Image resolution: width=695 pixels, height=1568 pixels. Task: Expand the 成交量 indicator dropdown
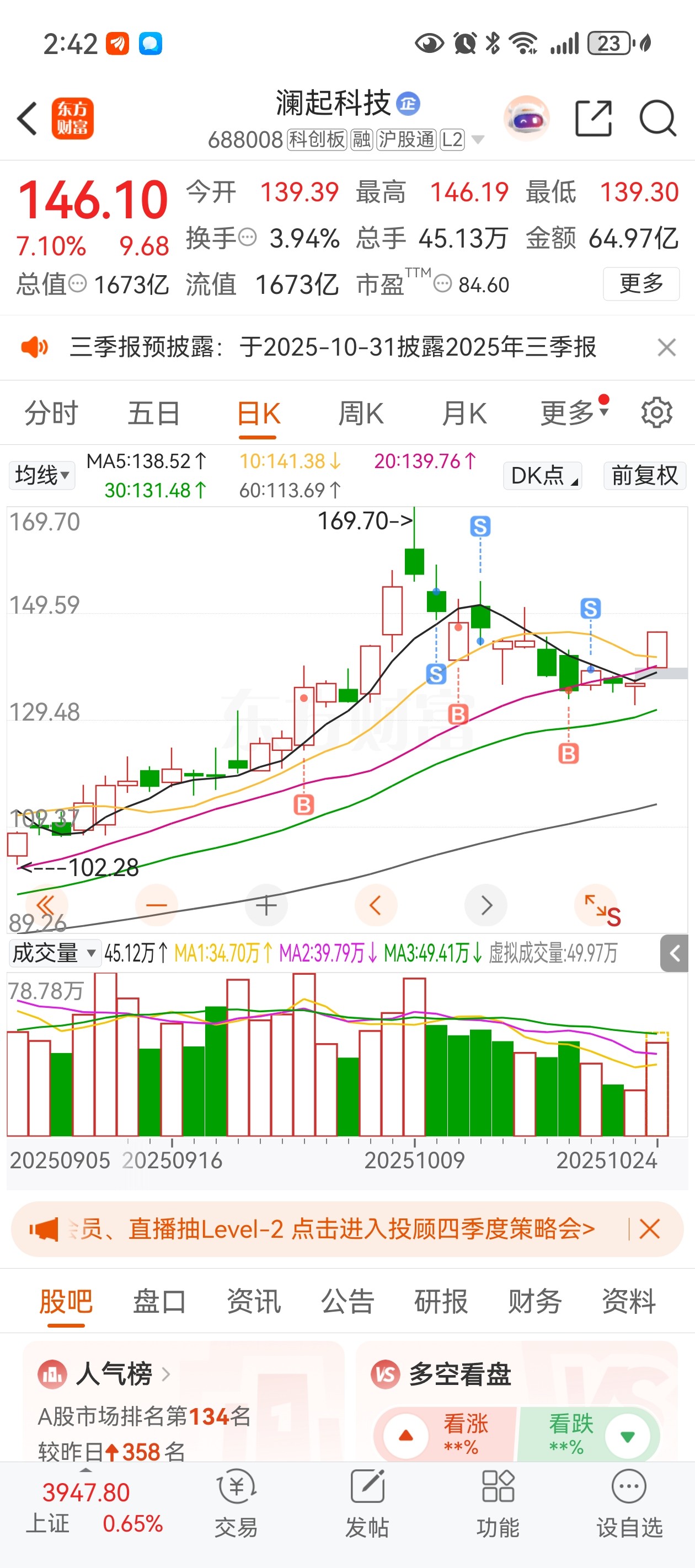tap(54, 953)
